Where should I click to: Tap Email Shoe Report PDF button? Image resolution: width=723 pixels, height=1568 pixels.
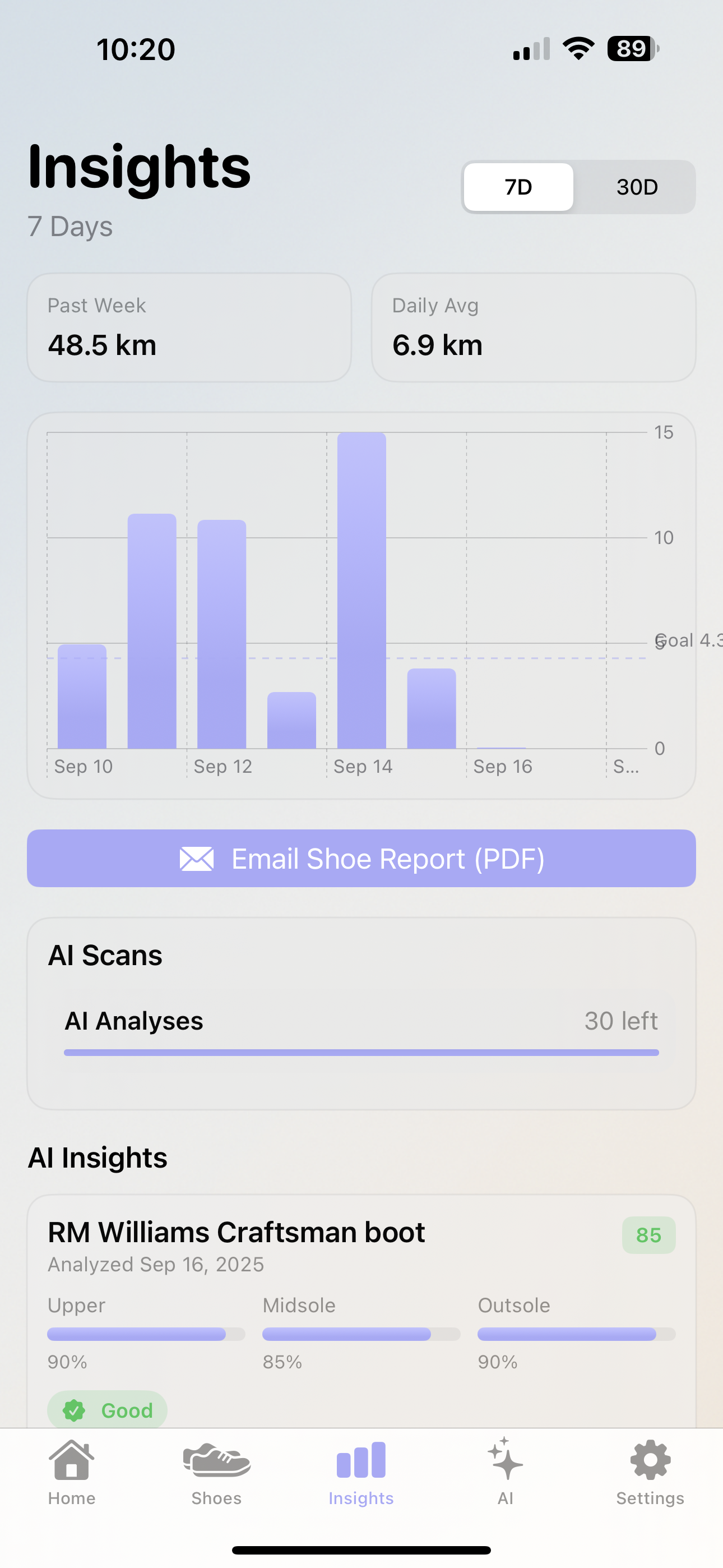click(x=361, y=858)
